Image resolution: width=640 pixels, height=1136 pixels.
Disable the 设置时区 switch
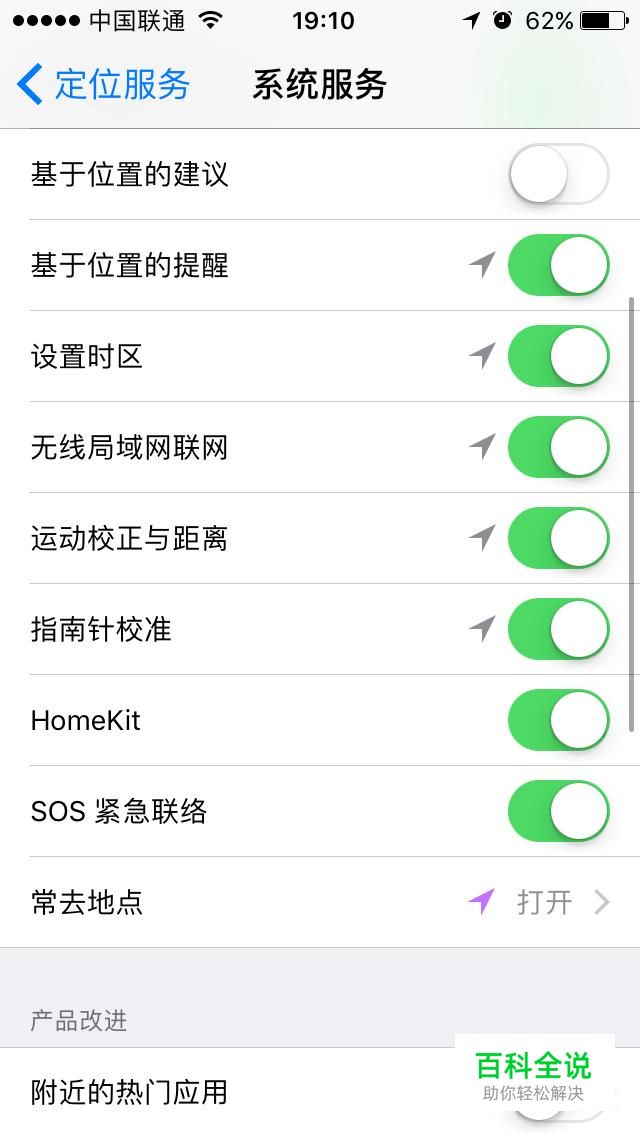(x=559, y=356)
